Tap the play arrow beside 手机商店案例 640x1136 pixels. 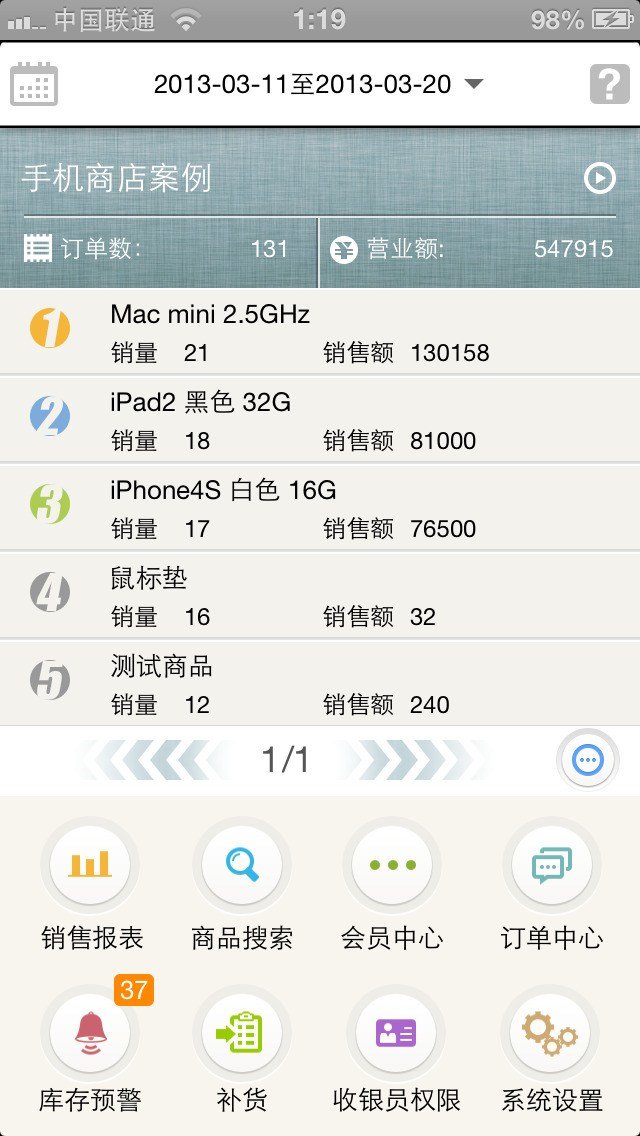click(x=599, y=178)
